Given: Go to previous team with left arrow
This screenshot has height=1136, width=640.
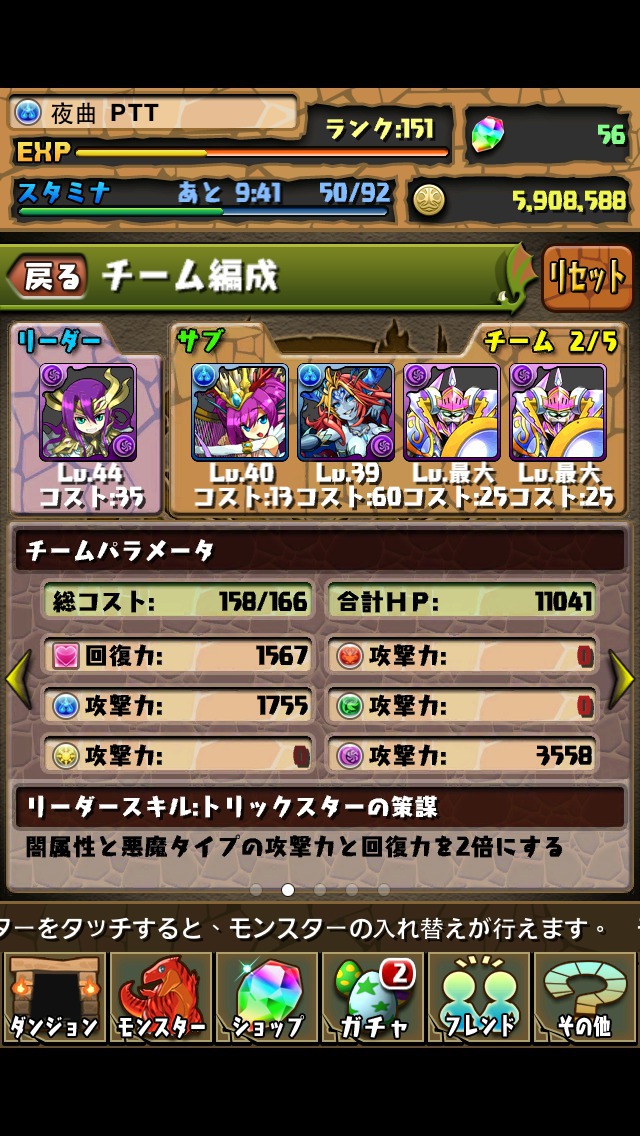Looking at the screenshot, I should click(17, 680).
